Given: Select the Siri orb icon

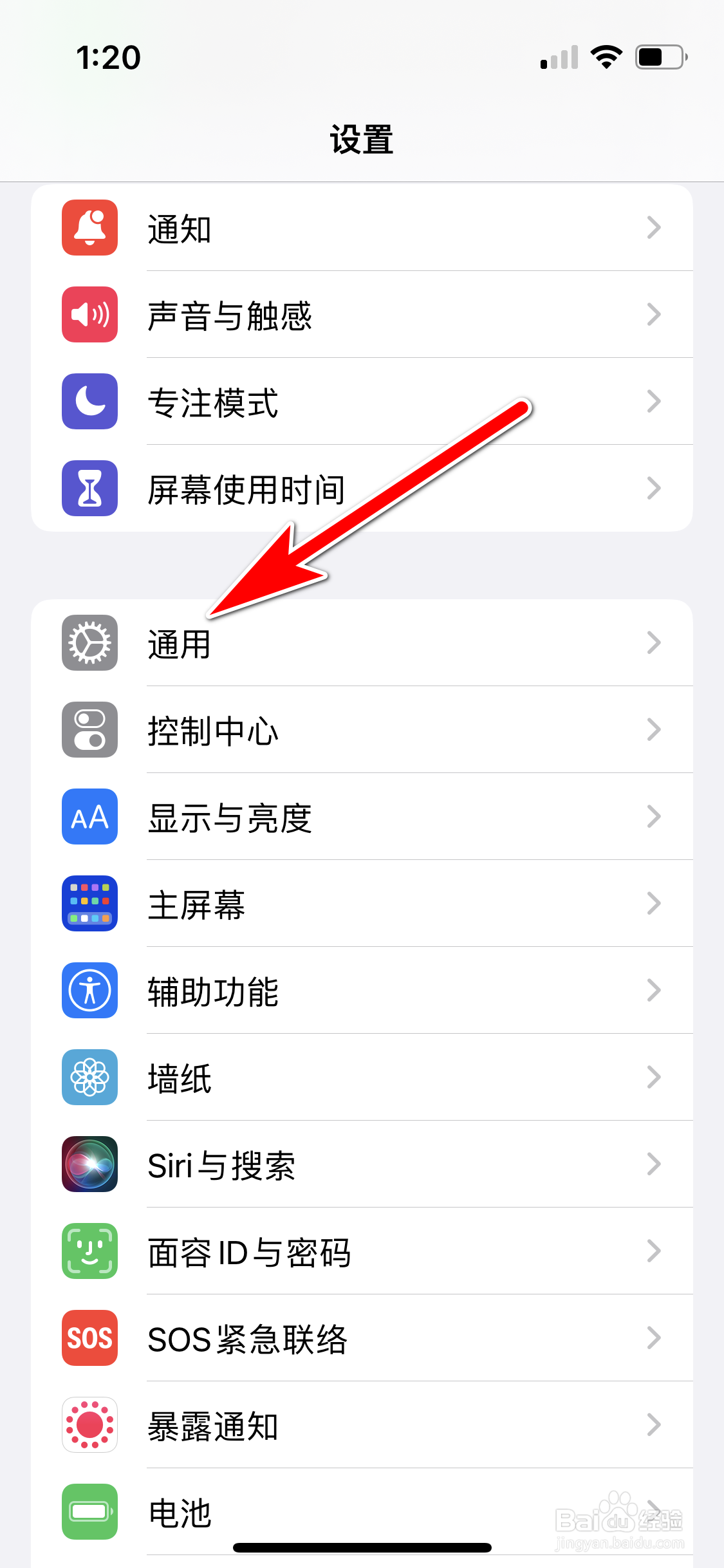Looking at the screenshot, I should [x=89, y=1165].
